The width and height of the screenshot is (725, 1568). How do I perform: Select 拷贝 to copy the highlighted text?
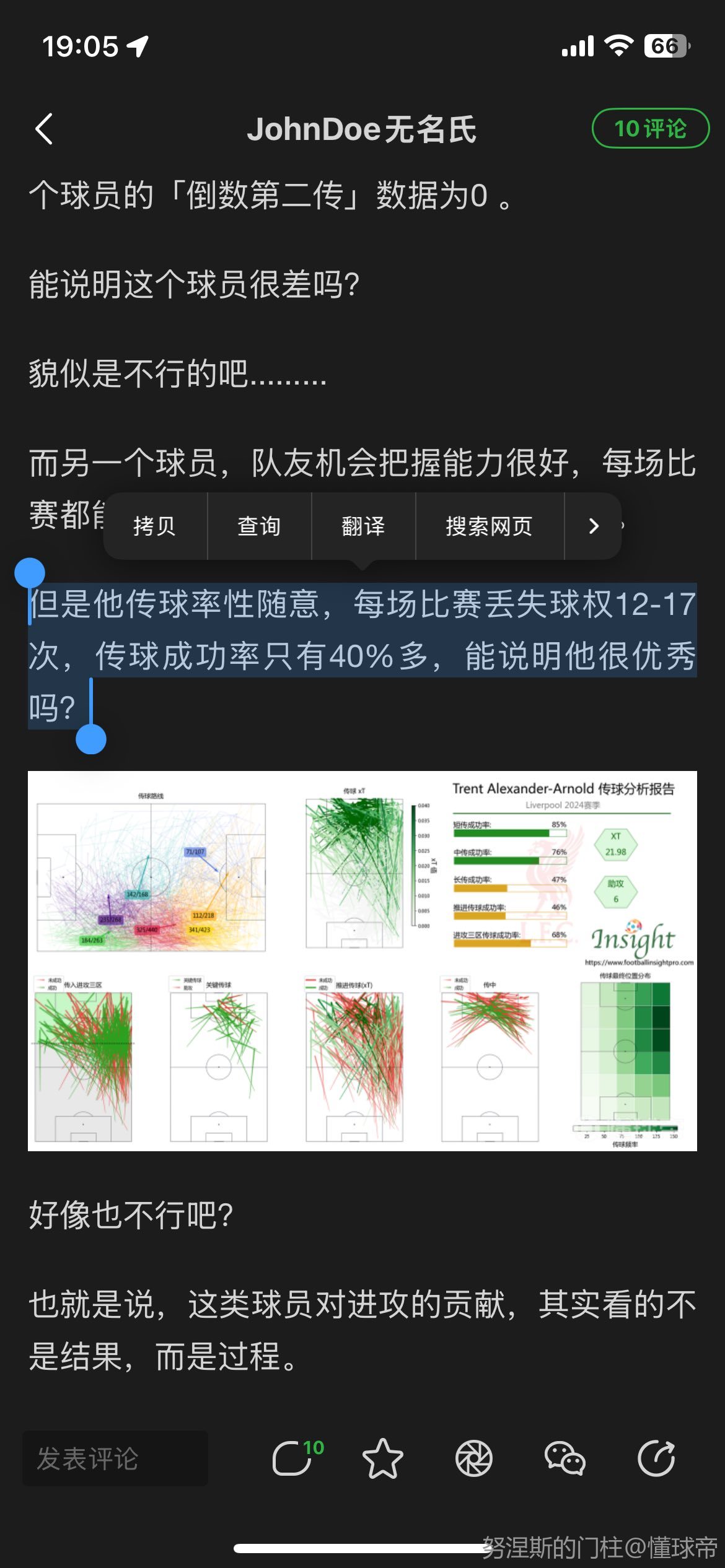[x=154, y=526]
